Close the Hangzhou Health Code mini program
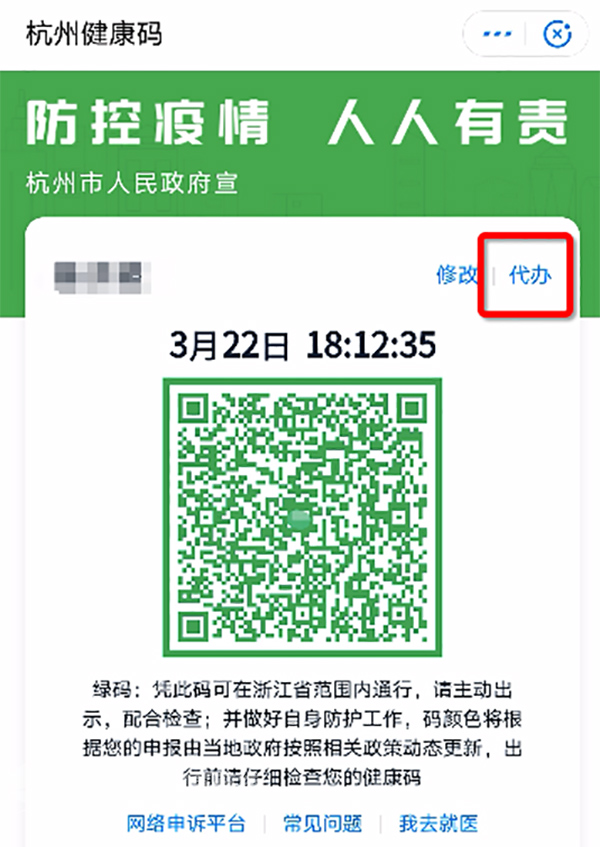Screen dimensions: 600x847 557,34
